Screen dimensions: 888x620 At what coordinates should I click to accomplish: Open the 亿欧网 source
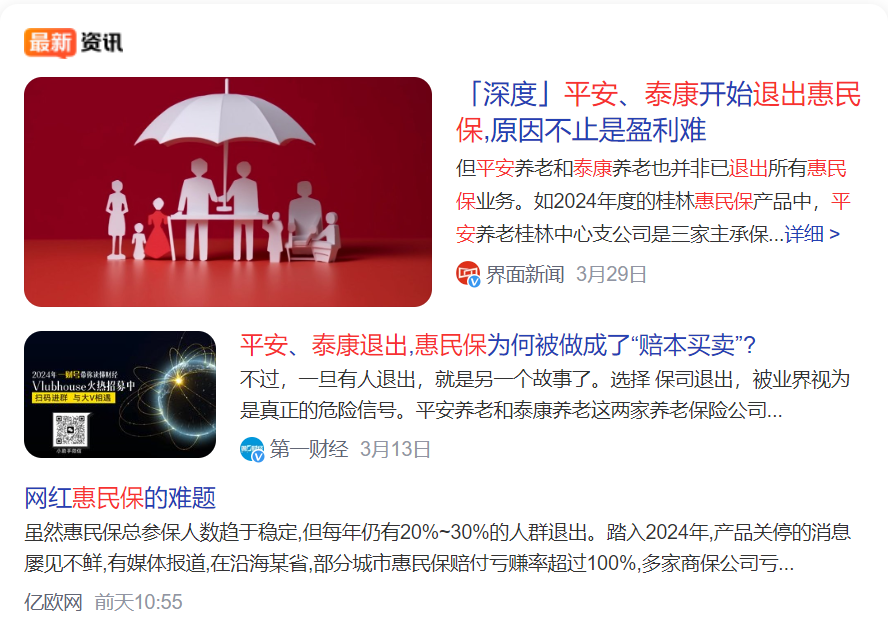click(53, 602)
